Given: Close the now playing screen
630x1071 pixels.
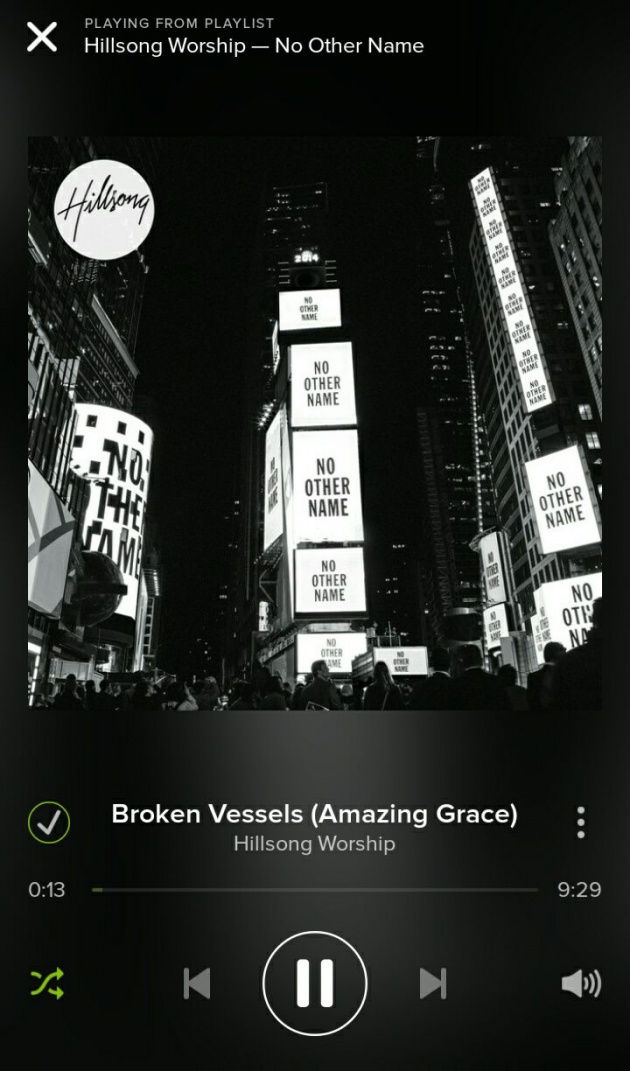Looking at the screenshot, I should click(42, 36).
